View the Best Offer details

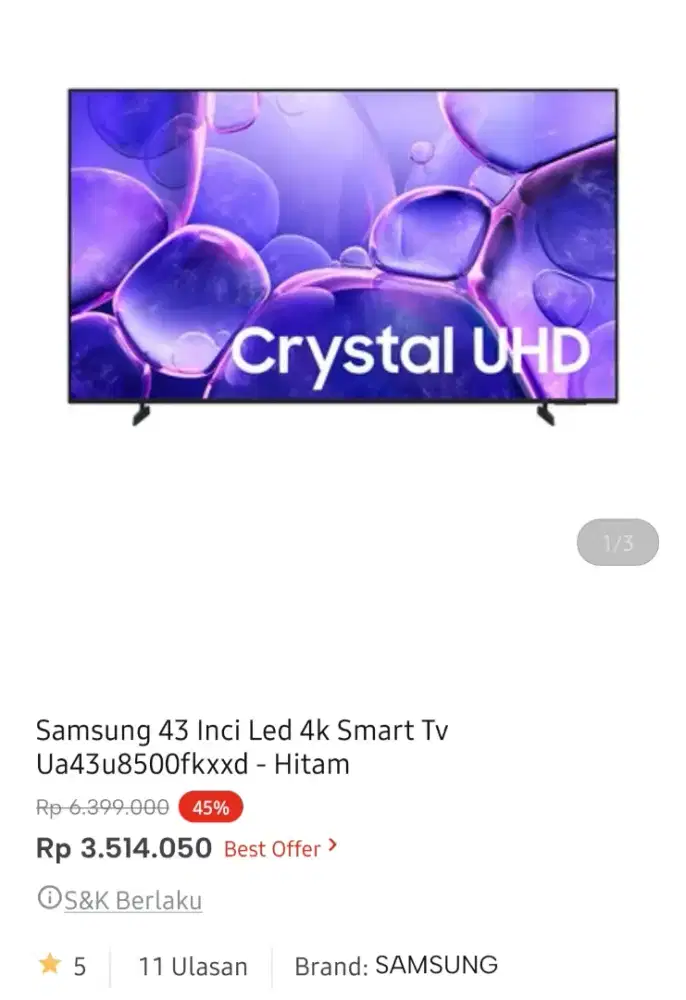point(279,849)
